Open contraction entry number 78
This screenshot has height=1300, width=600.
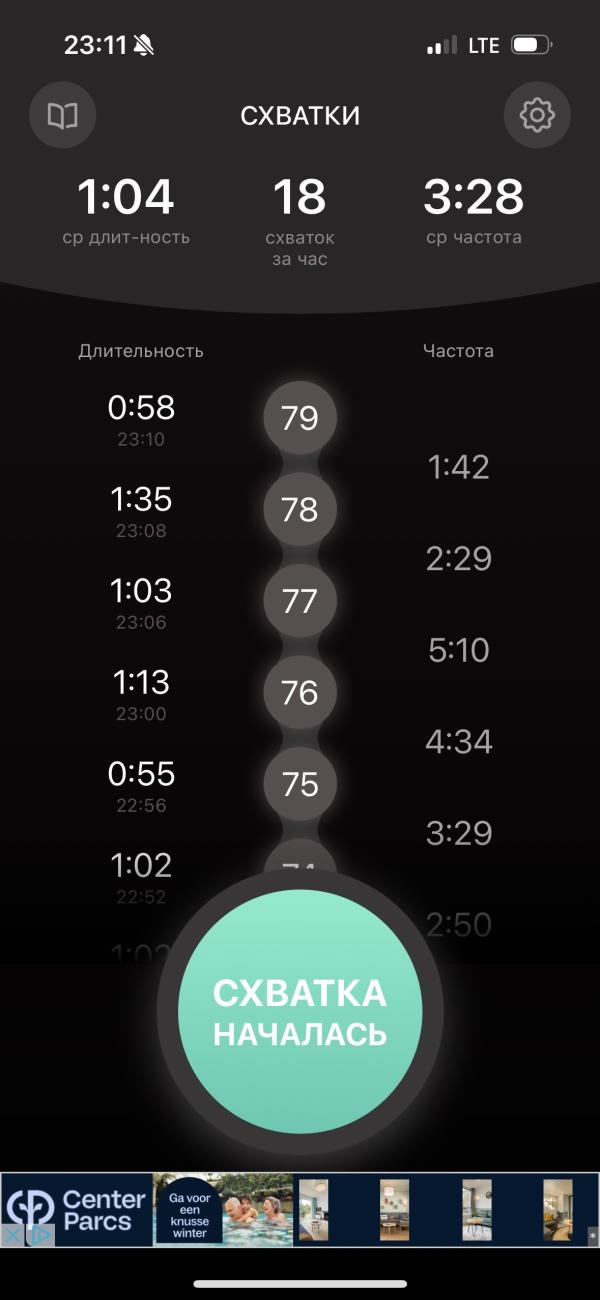point(300,510)
